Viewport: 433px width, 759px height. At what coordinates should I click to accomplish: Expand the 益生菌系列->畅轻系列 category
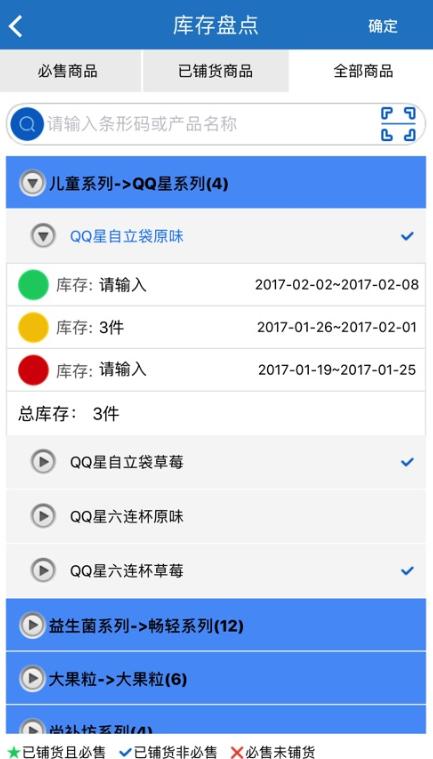tap(216, 625)
